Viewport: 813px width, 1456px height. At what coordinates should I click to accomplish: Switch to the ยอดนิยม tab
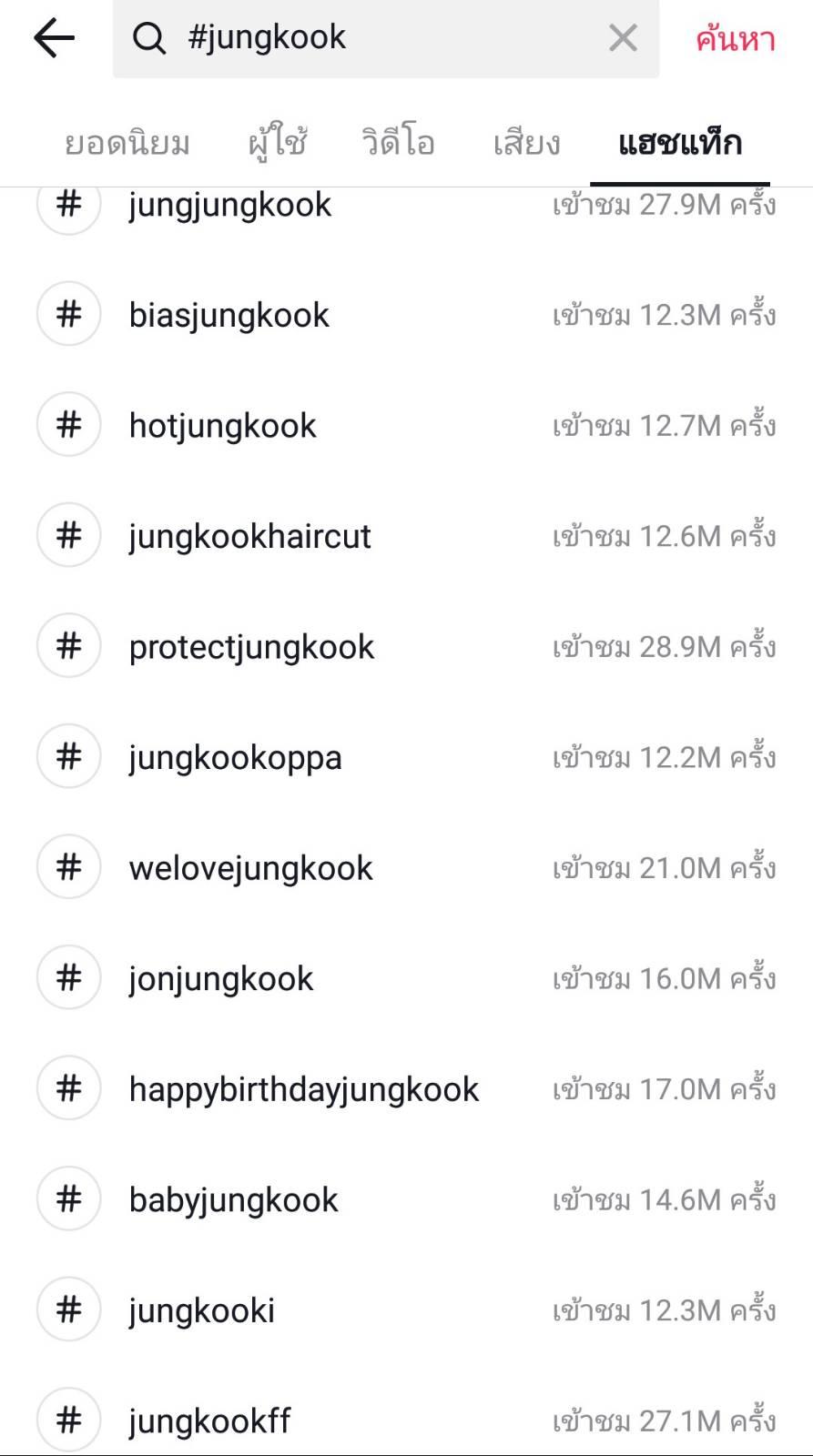127,144
